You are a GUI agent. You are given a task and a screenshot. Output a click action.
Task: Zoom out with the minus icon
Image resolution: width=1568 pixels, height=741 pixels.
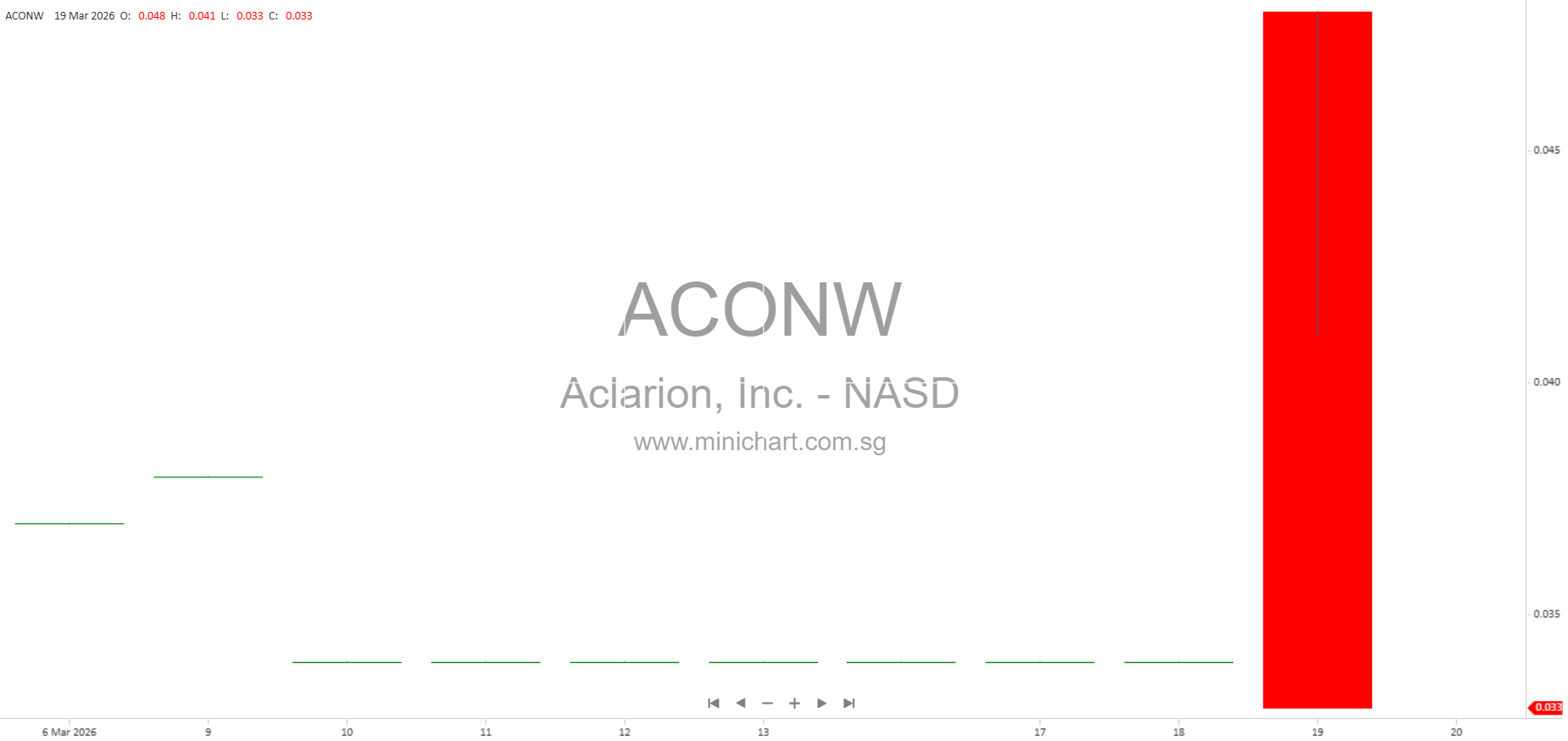click(767, 703)
